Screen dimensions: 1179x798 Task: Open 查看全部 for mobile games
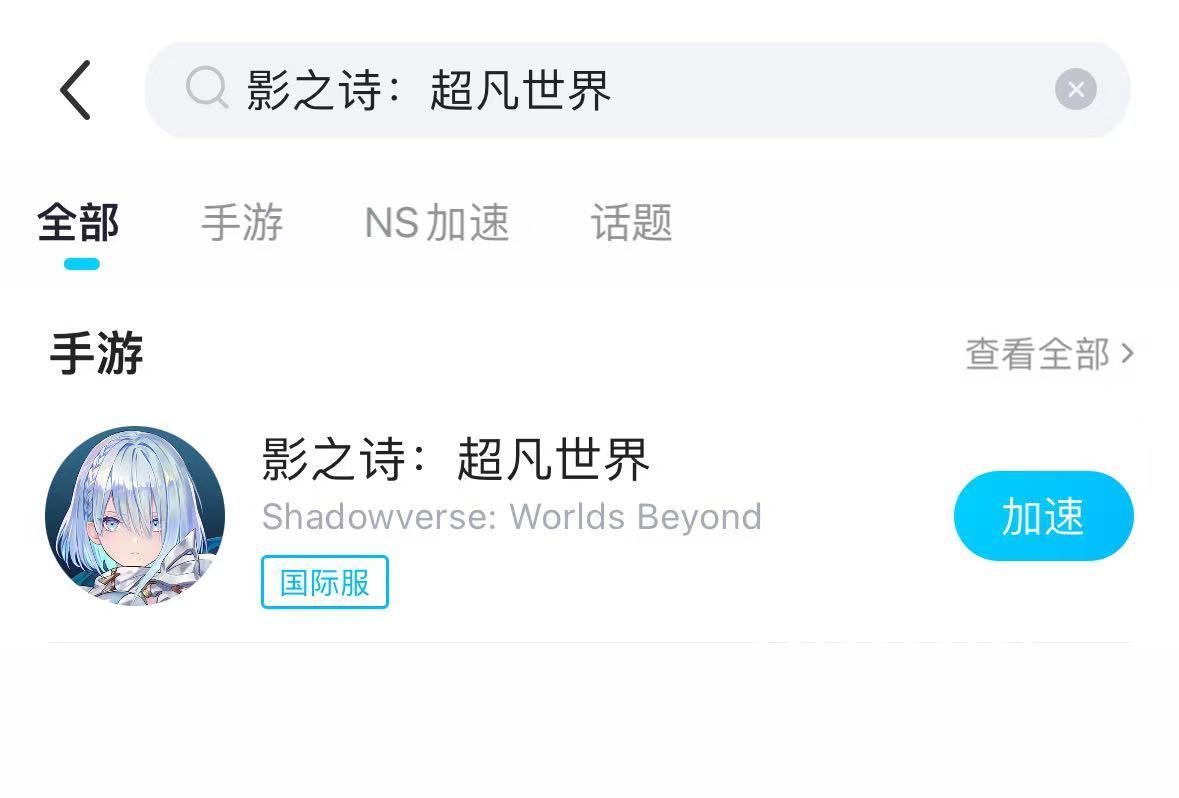pos(1049,354)
